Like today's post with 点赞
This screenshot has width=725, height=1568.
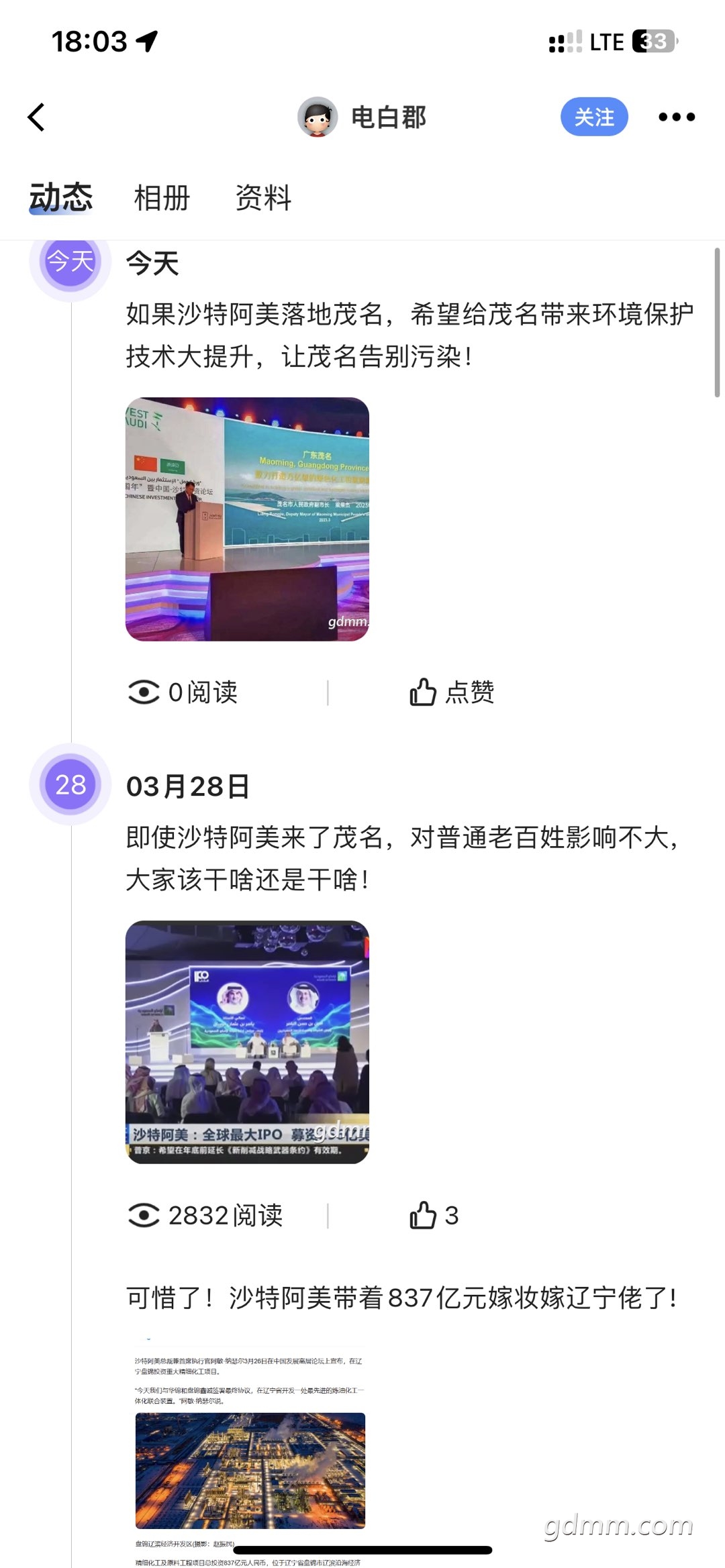coord(452,692)
